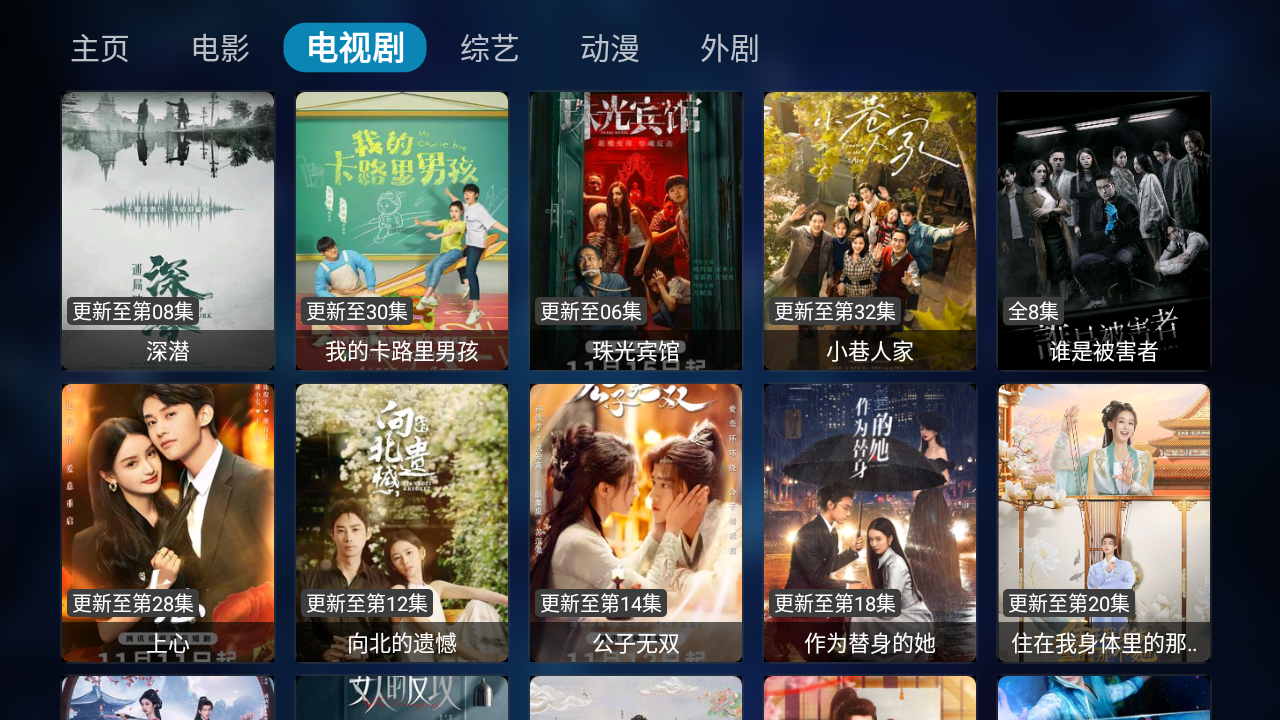Image resolution: width=1280 pixels, height=720 pixels.
Task: Select the 珠光宾馆 poster
Action: tap(636, 230)
